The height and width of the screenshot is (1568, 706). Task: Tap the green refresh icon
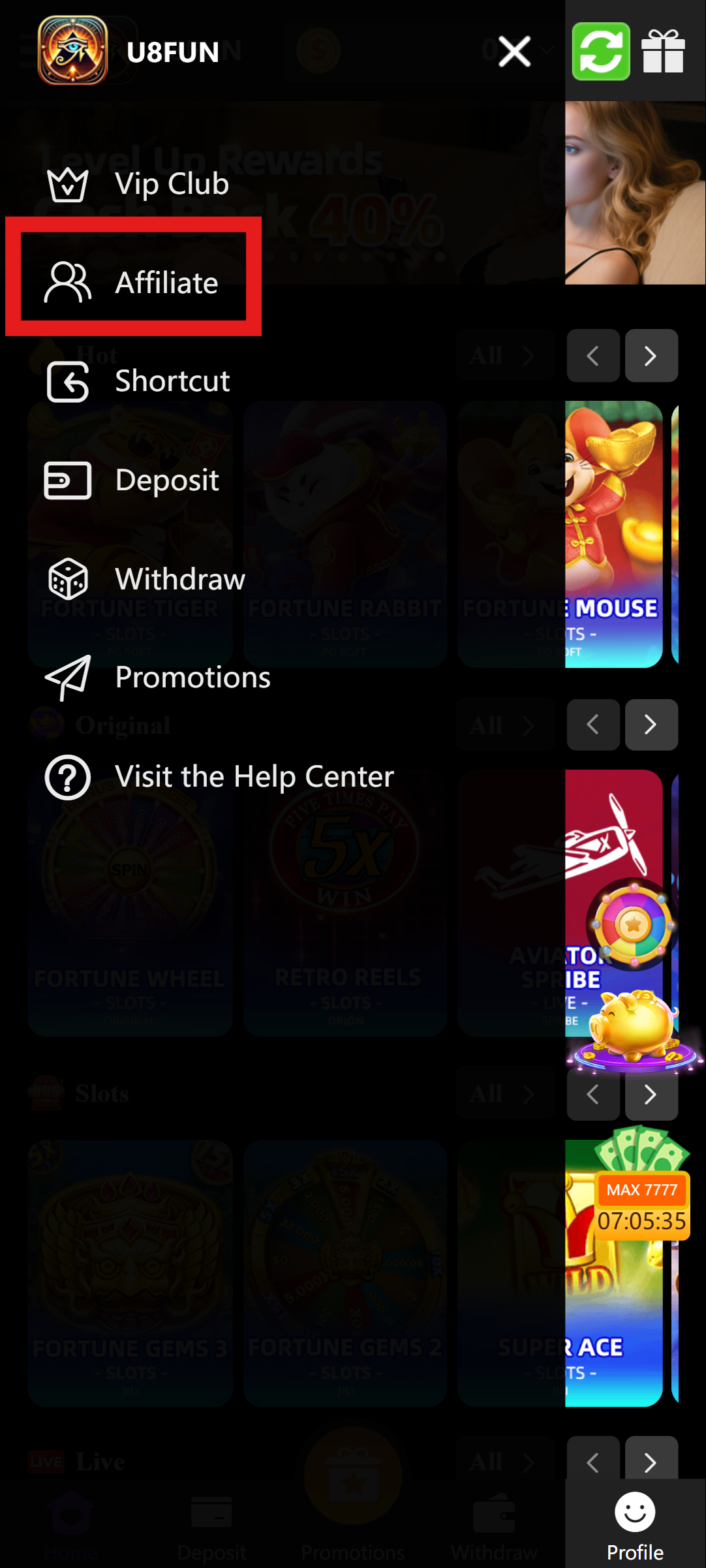pyautogui.click(x=600, y=52)
